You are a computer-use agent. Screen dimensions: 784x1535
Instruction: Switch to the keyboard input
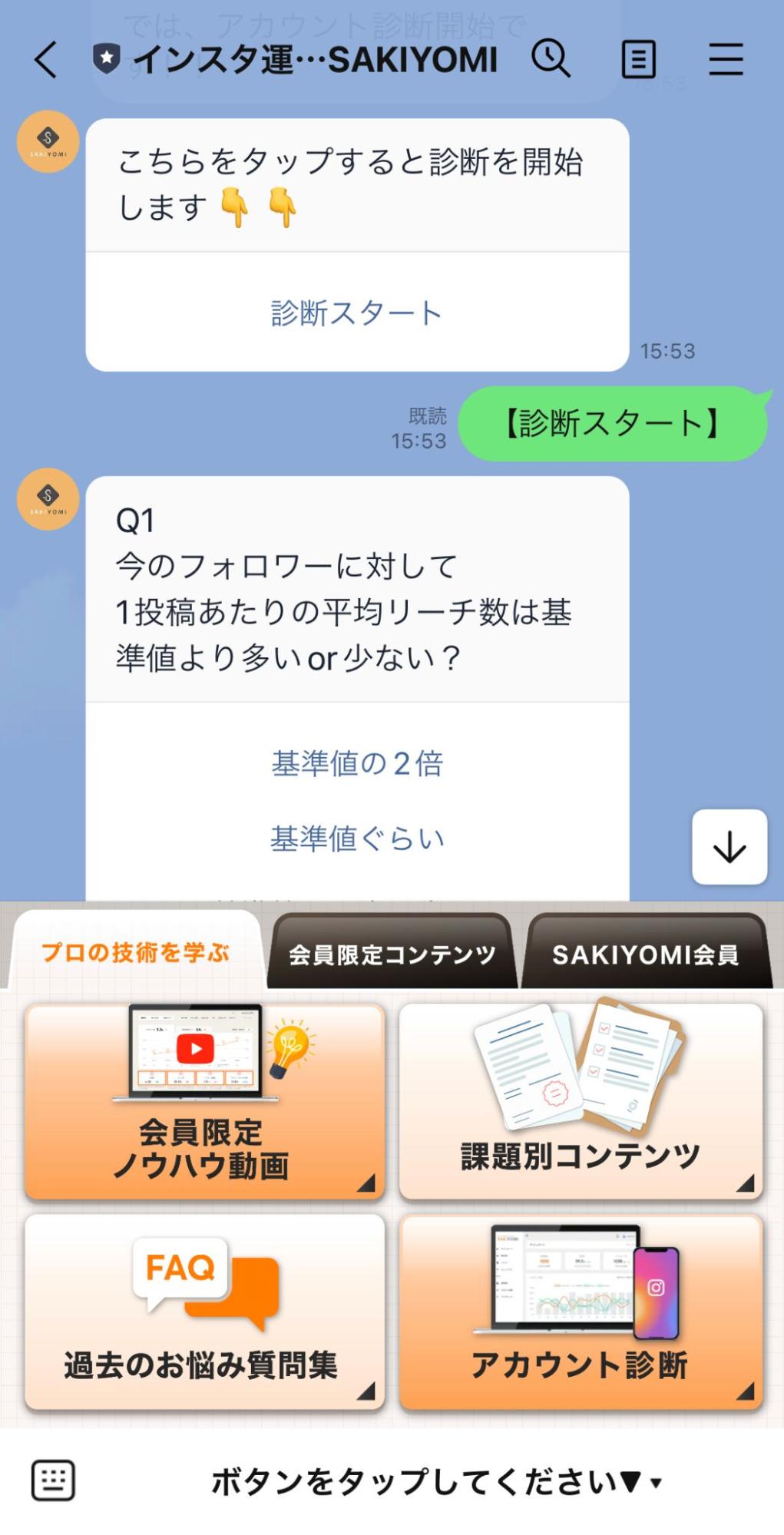(x=53, y=1480)
